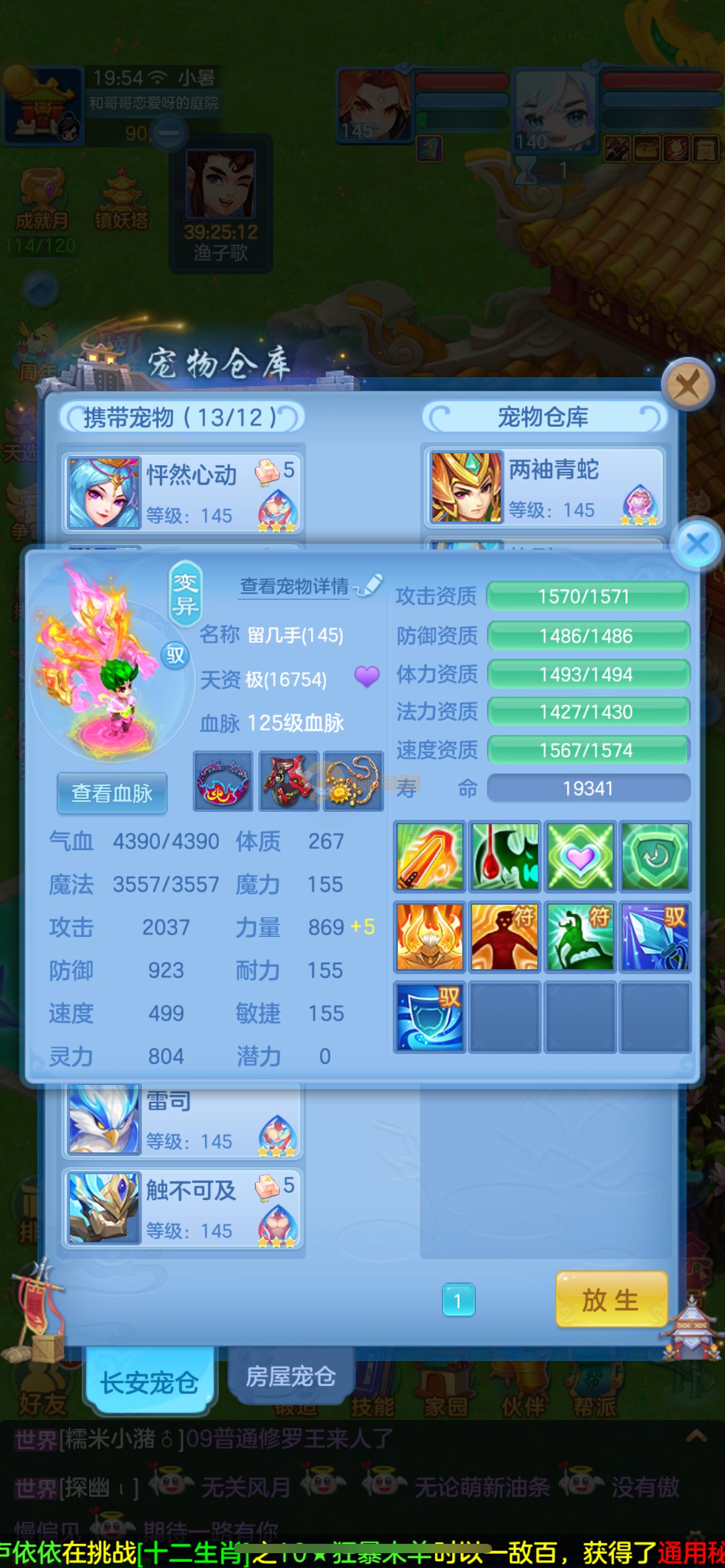Image resolution: width=725 pixels, height=1568 pixels.
Task: Inspect the gold necklace equipment slot
Action: coord(353,781)
